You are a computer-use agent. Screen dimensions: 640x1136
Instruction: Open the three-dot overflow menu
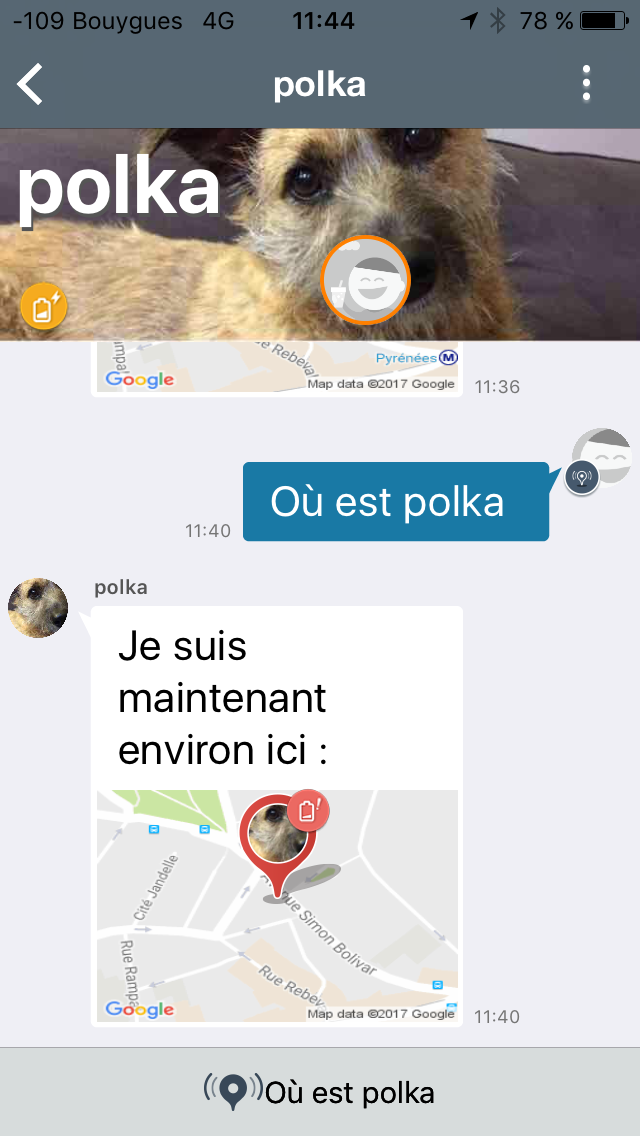click(x=586, y=84)
